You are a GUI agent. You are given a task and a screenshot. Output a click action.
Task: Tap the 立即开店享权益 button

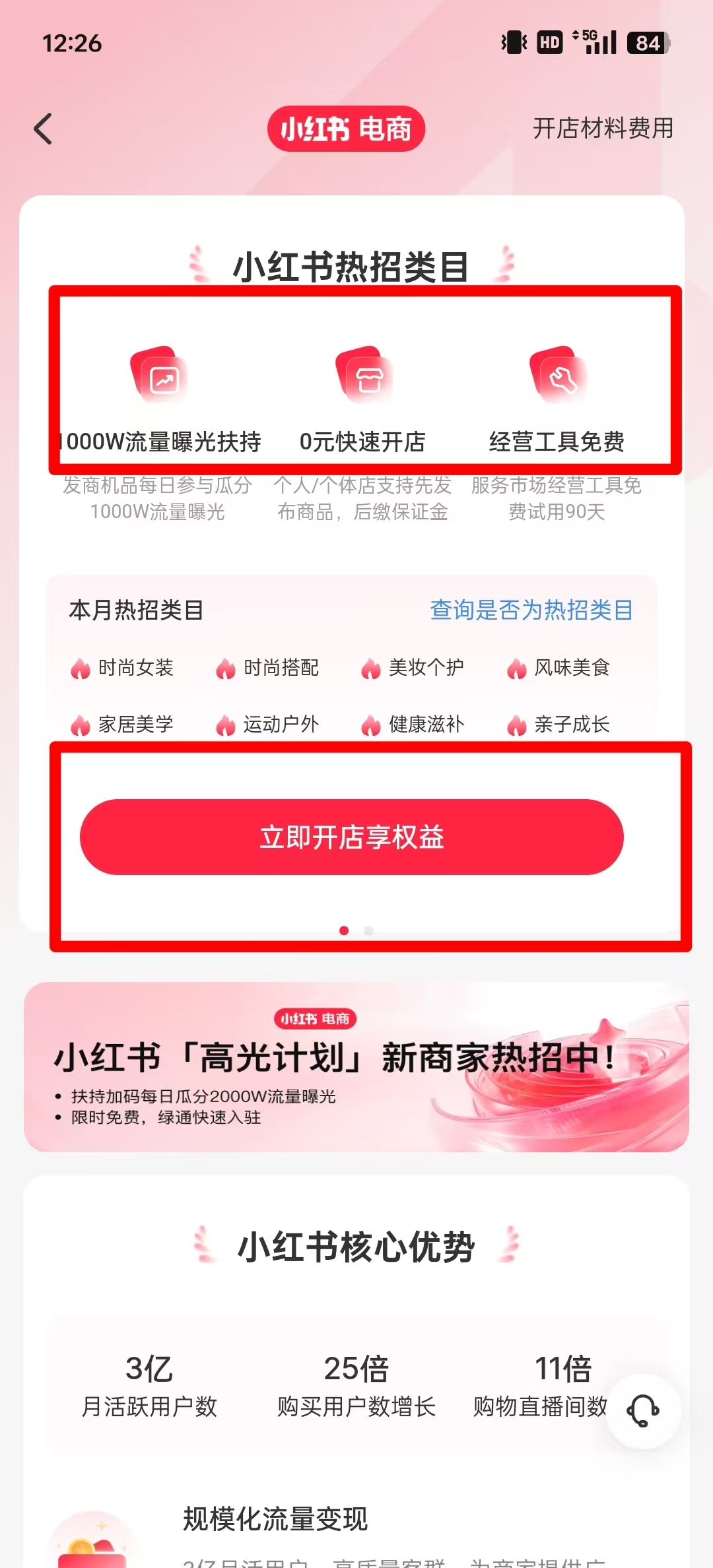(351, 837)
